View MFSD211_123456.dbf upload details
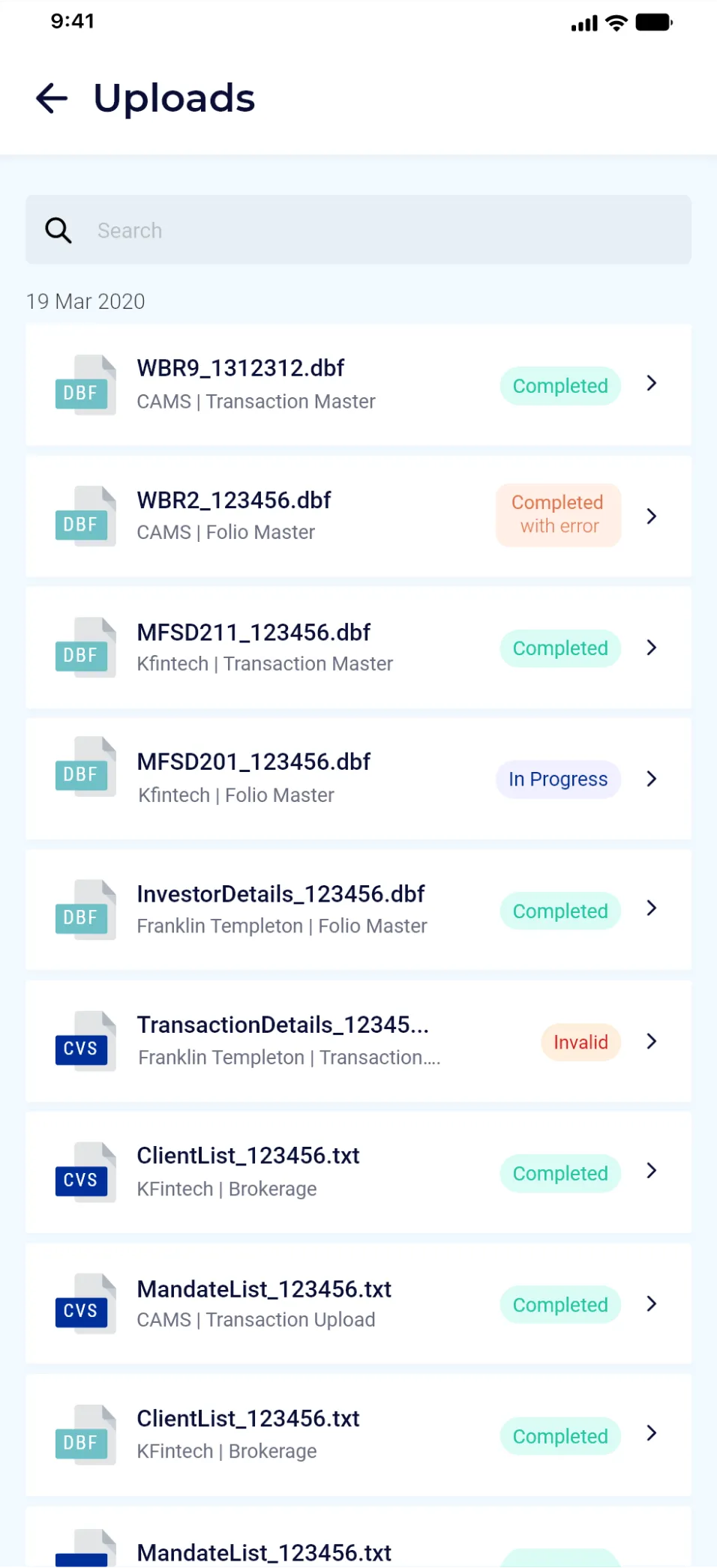The width and height of the screenshot is (717, 1568). (358, 648)
